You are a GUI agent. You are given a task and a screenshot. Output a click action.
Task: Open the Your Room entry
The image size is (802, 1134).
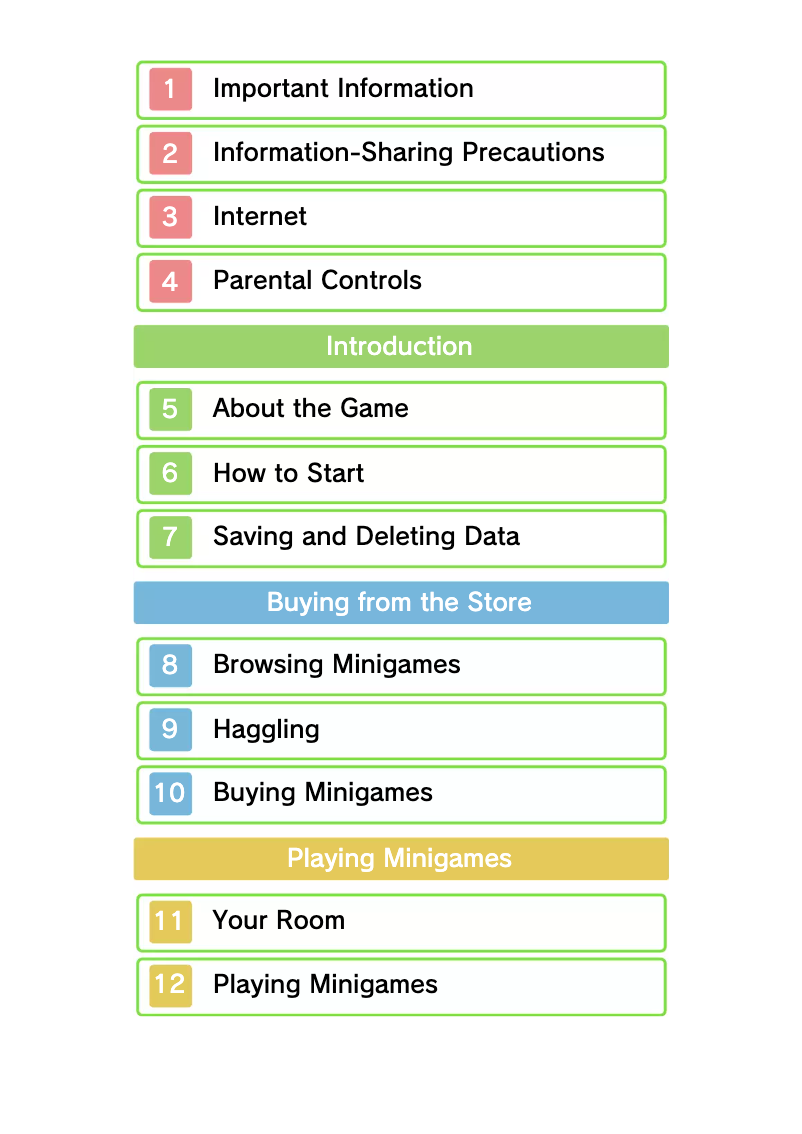tap(400, 922)
